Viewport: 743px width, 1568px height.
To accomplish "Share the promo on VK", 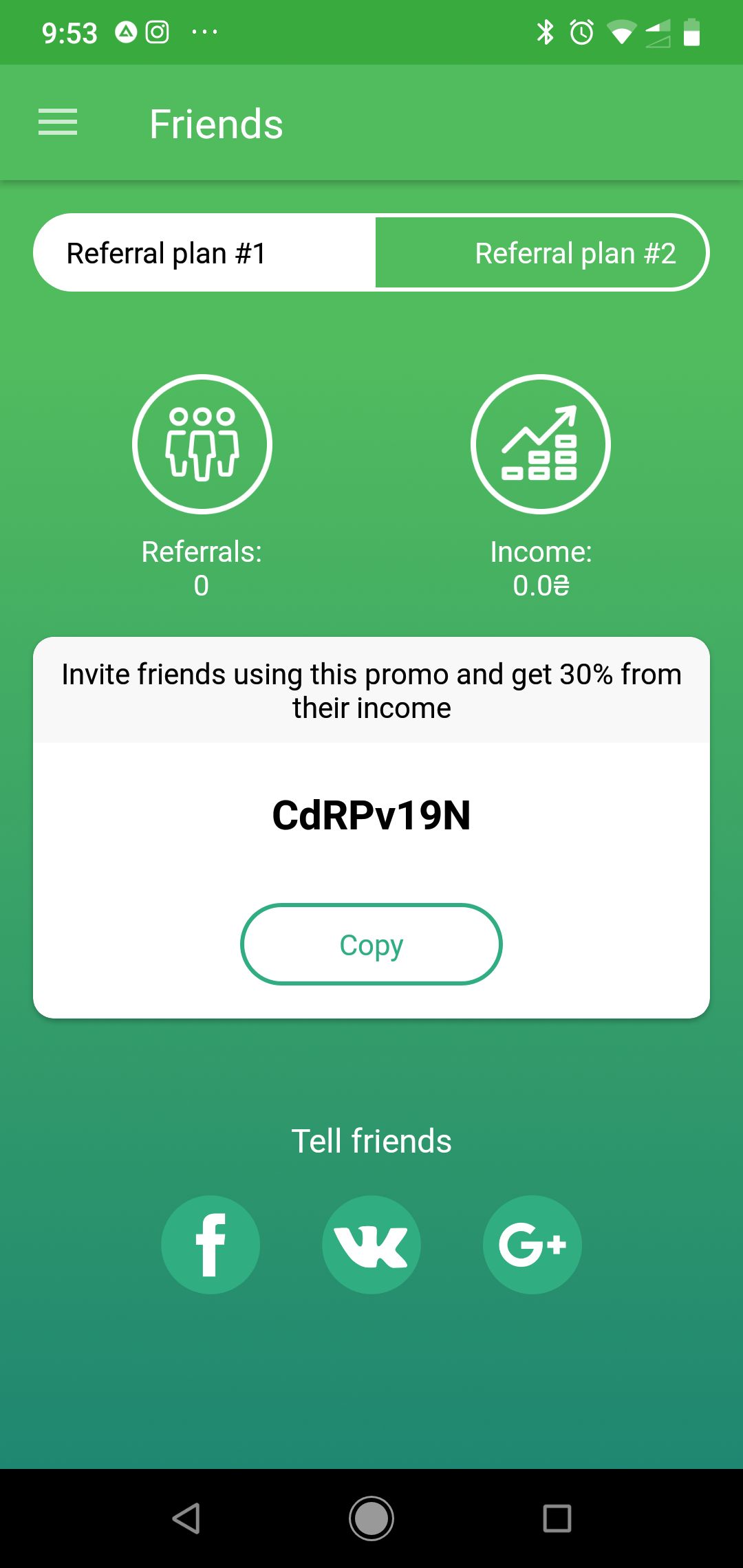I will [x=371, y=1245].
